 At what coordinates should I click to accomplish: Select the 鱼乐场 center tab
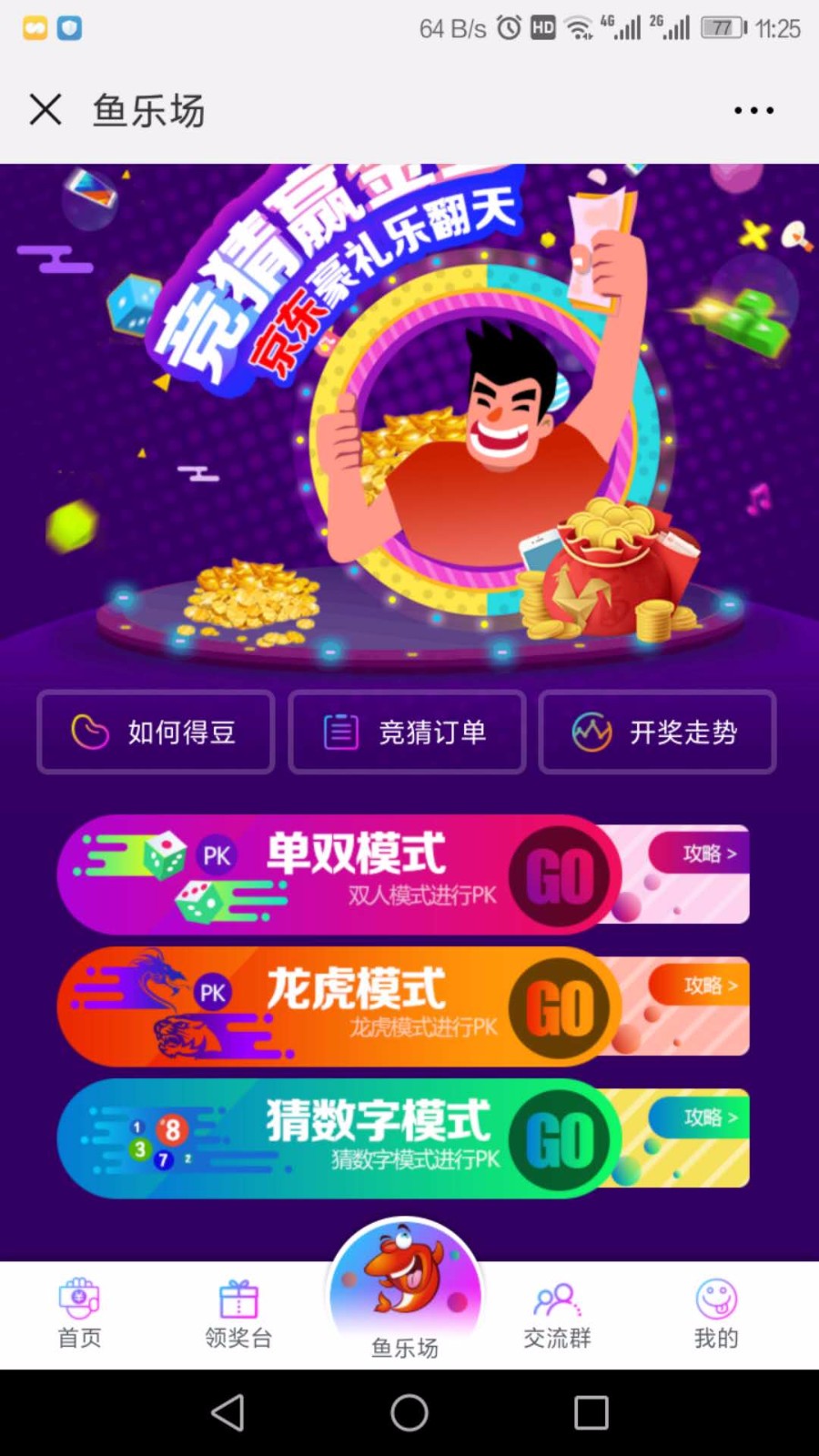coord(405,1290)
